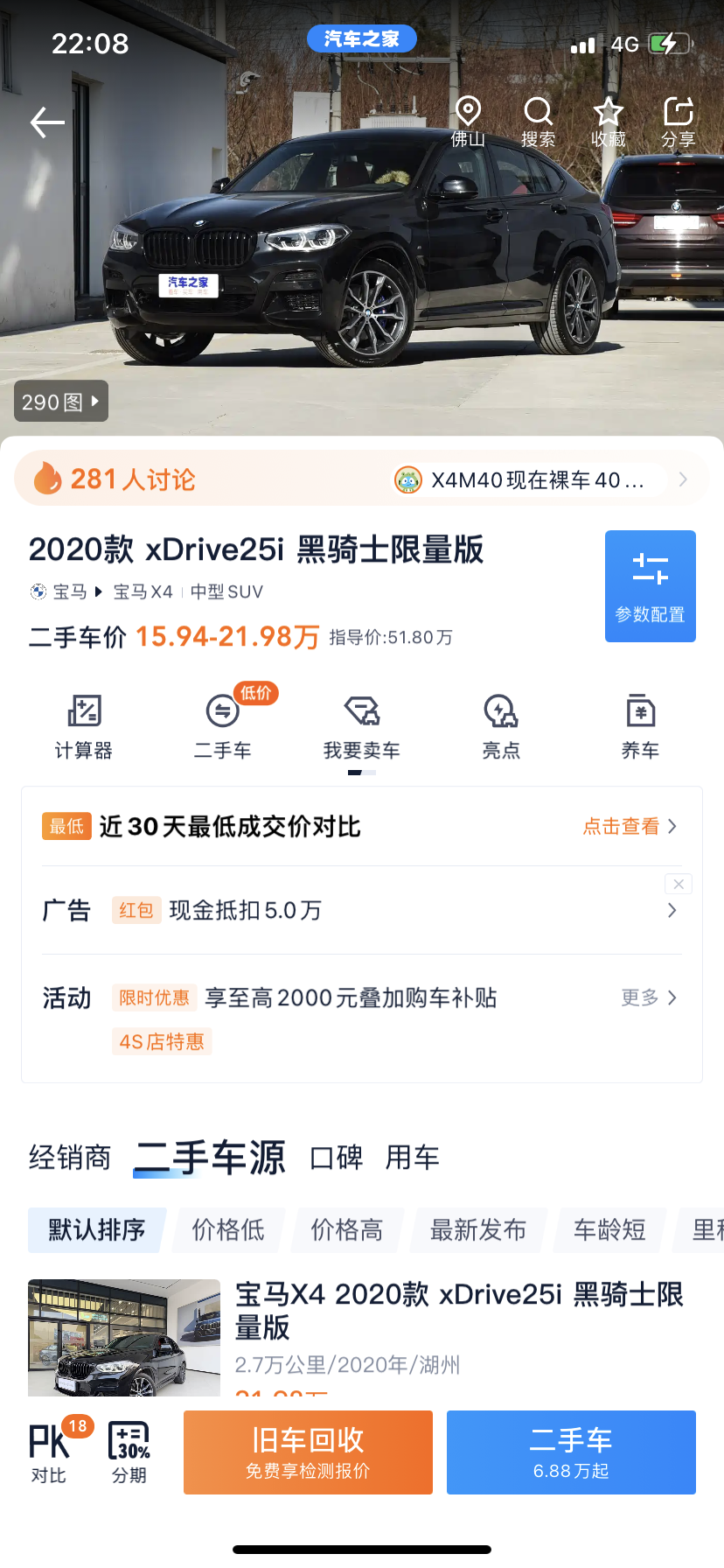
Task: Add this car to 收藏 favorites
Action: tap(608, 122)
